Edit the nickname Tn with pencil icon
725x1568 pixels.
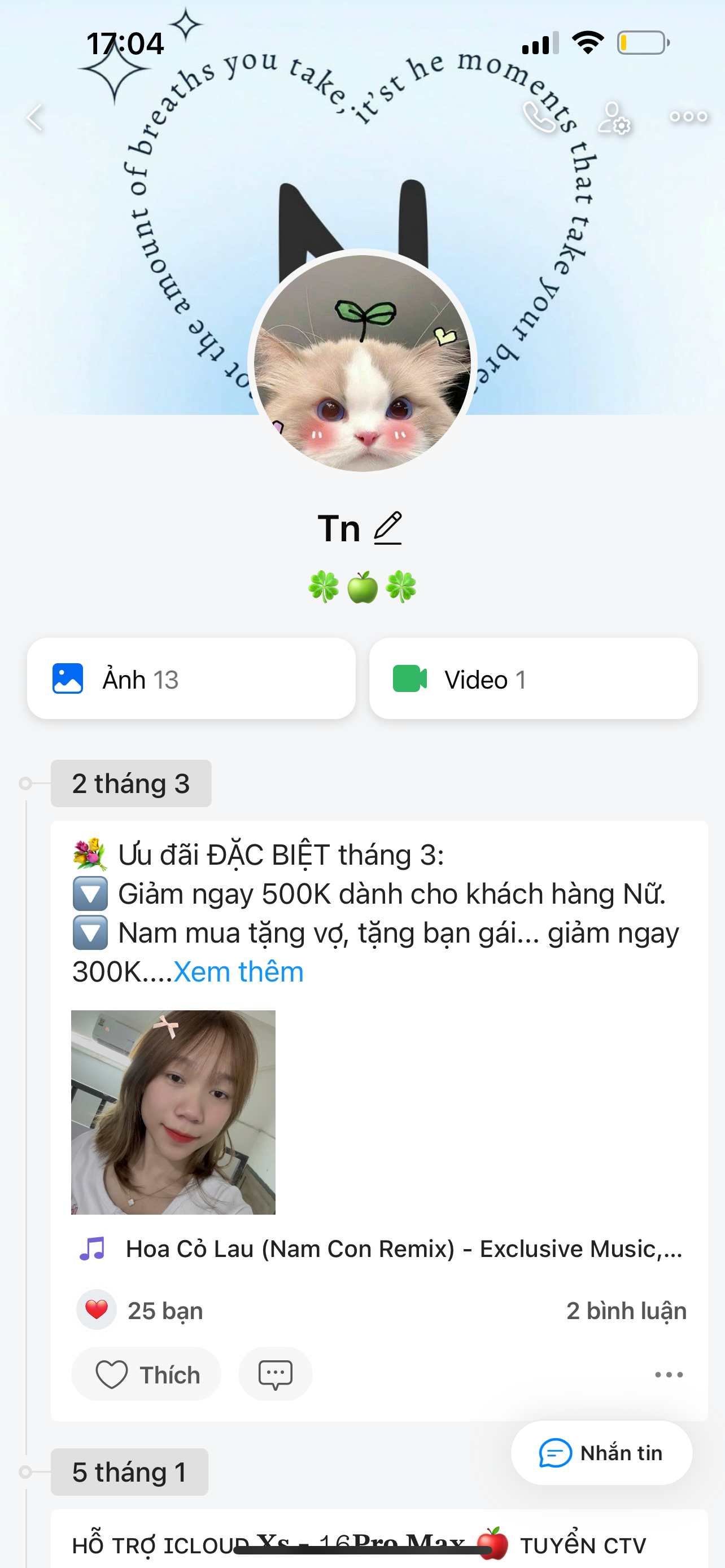pyautogui.click(x=388, y=528)
